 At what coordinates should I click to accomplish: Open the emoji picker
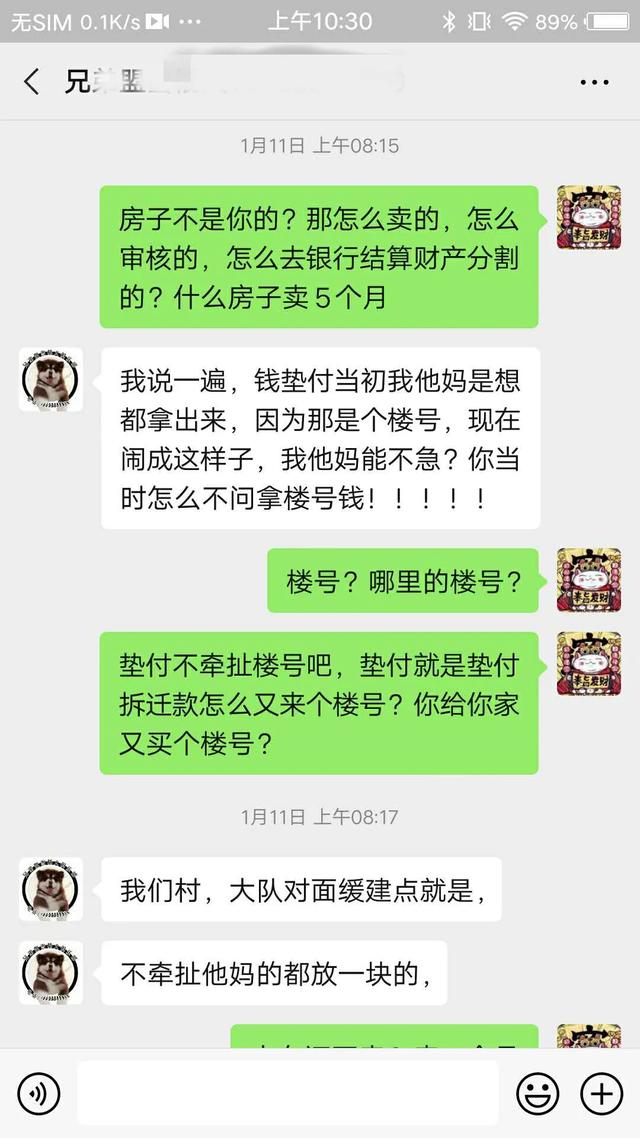point(537,1094)
